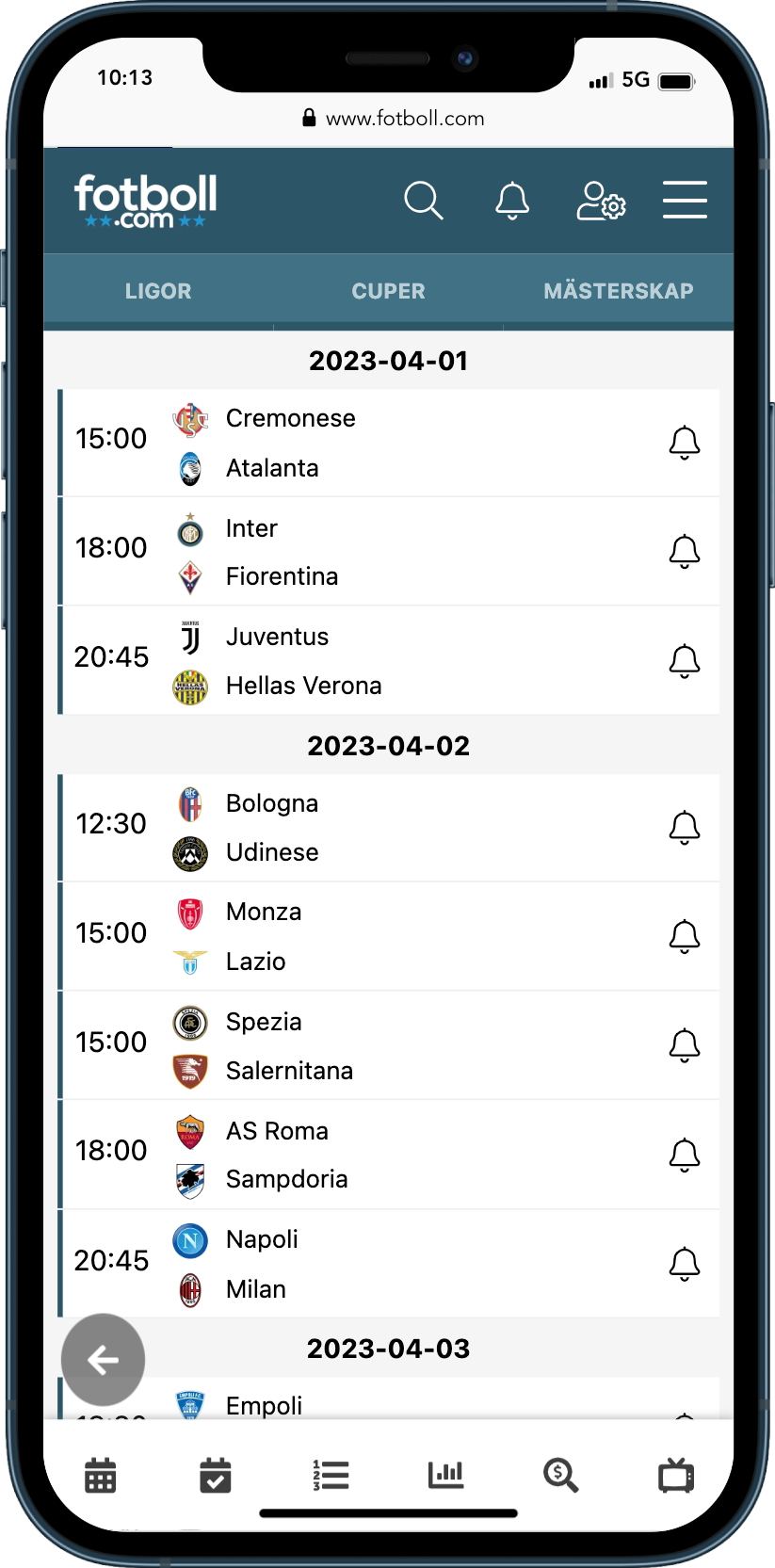Viewport: 775px width, 1568px height.
Task: Open the bar chart statistics icon
Action: (445, 1475)
